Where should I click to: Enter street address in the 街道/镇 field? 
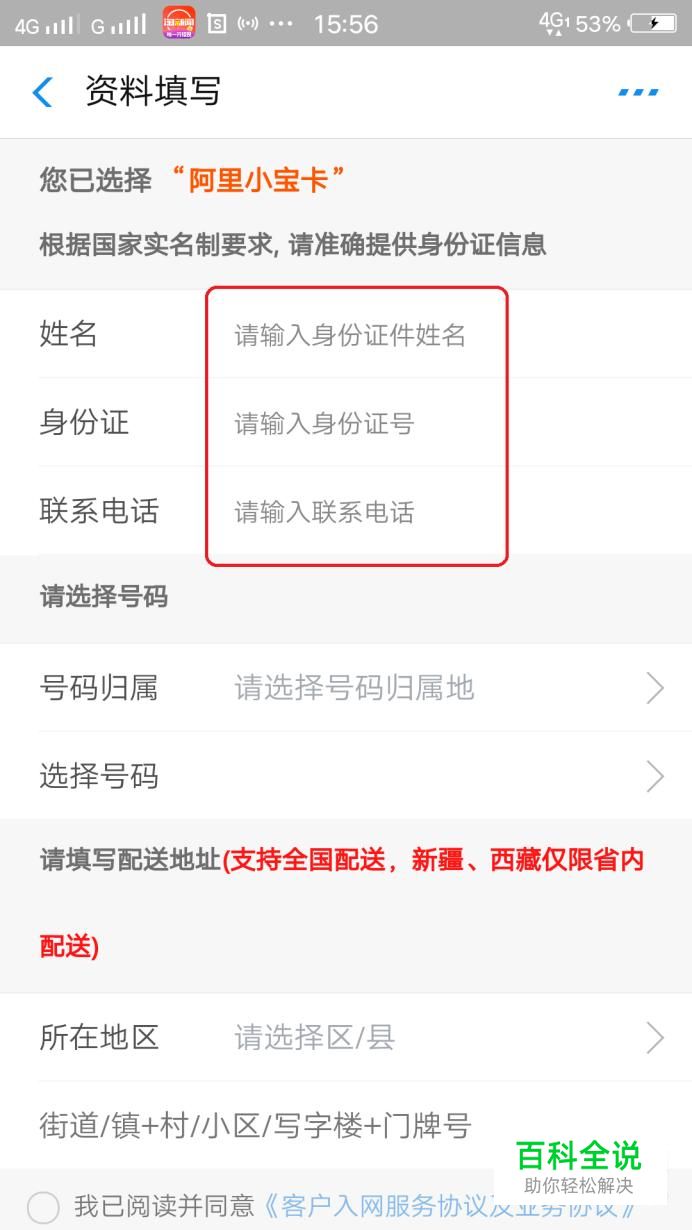(346, 1126)
